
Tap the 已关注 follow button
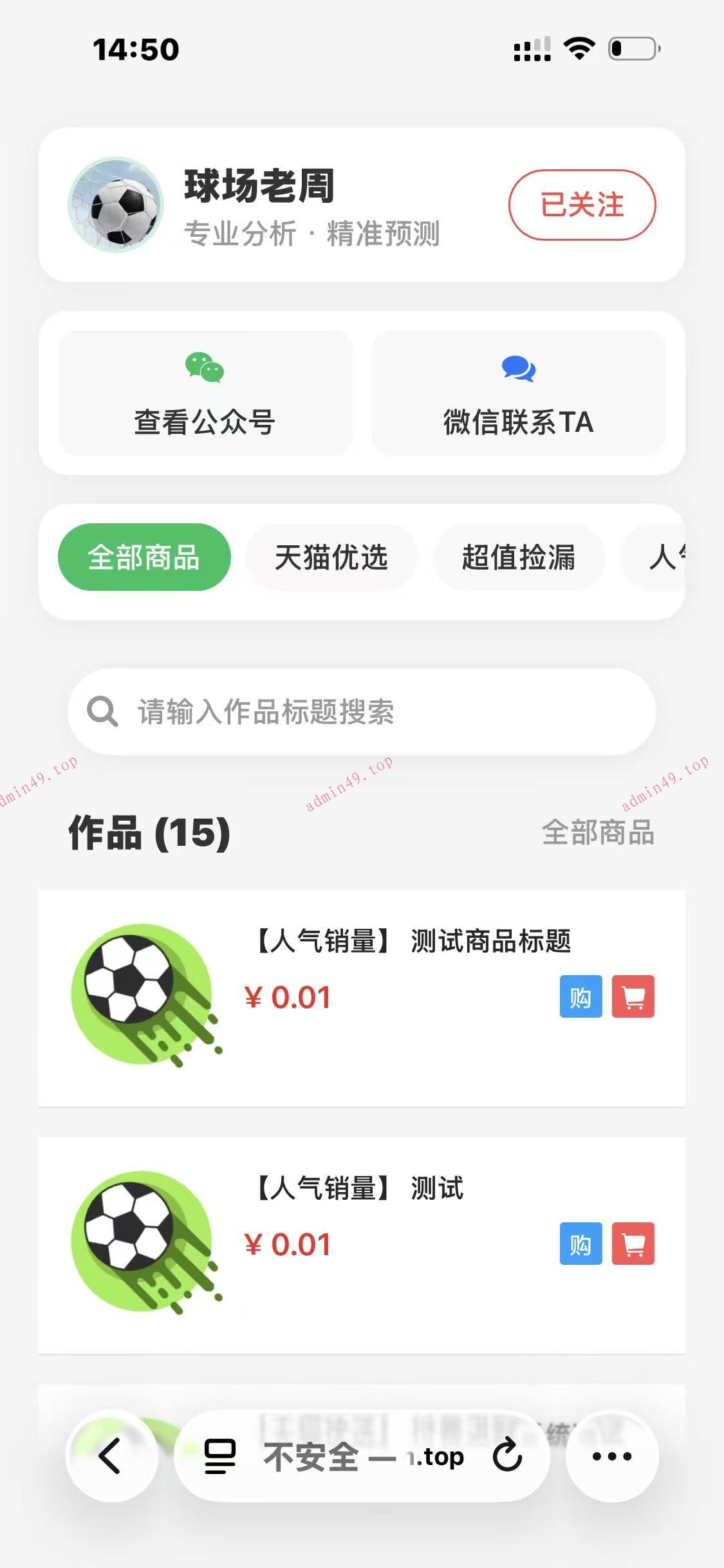coord(582,205)
